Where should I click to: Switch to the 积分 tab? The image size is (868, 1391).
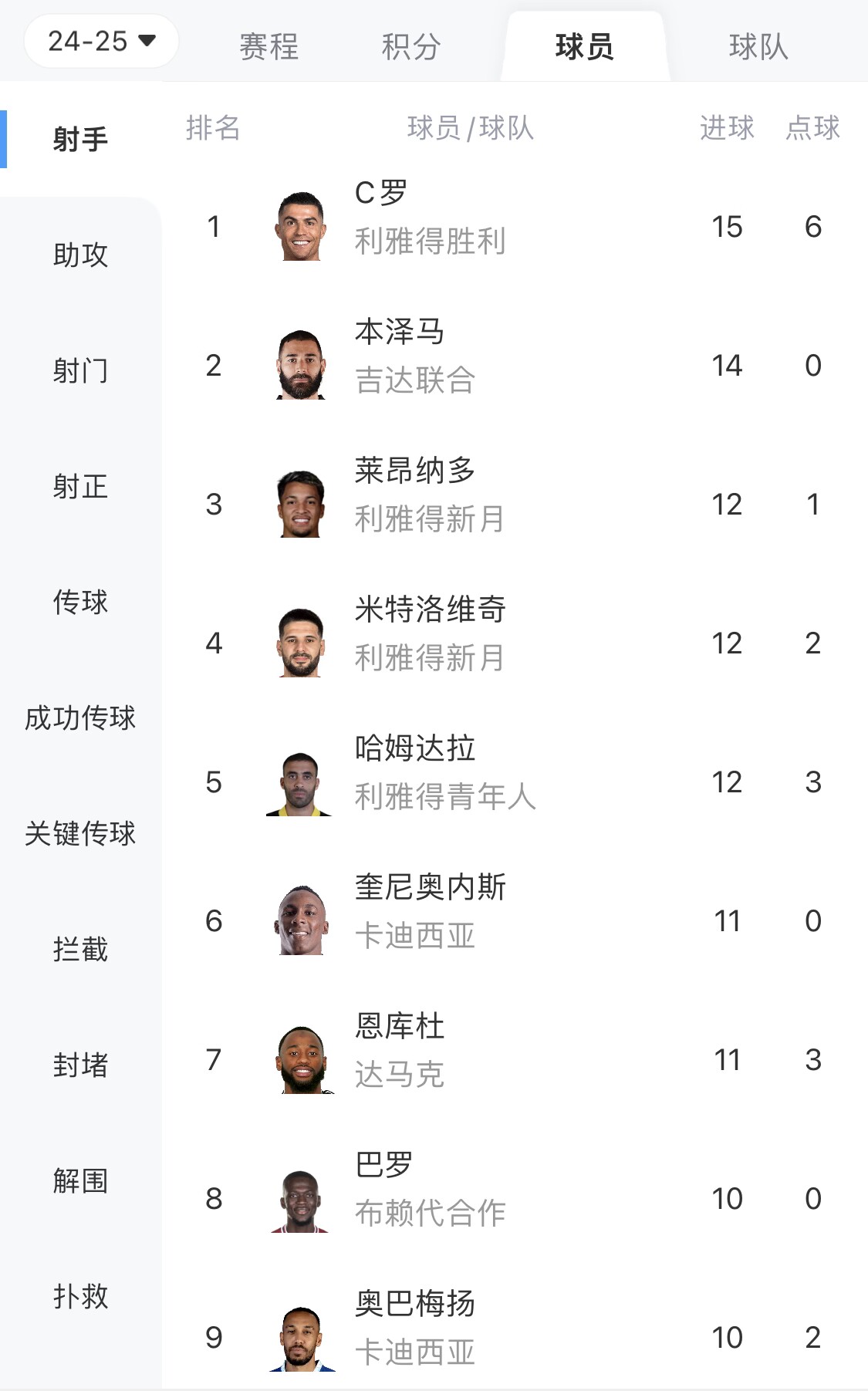(x=411, y=47)
